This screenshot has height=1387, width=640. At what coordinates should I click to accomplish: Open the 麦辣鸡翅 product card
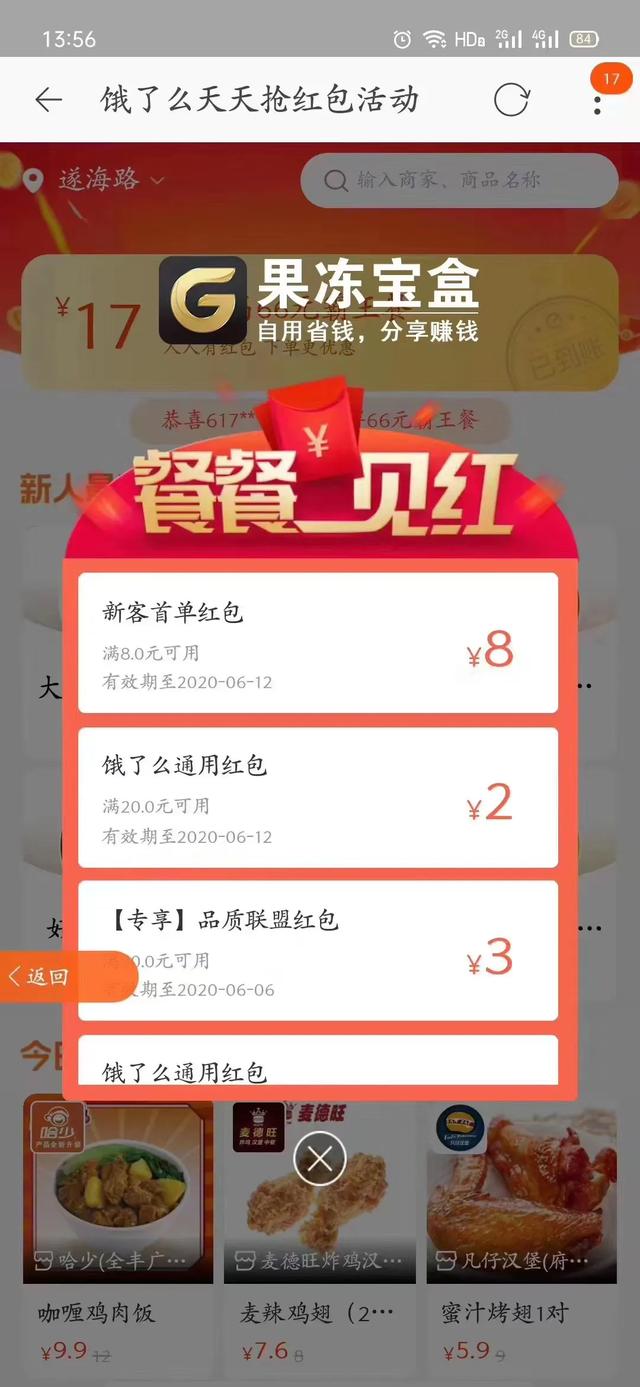pyautogui.click(x=319, y=1230)
